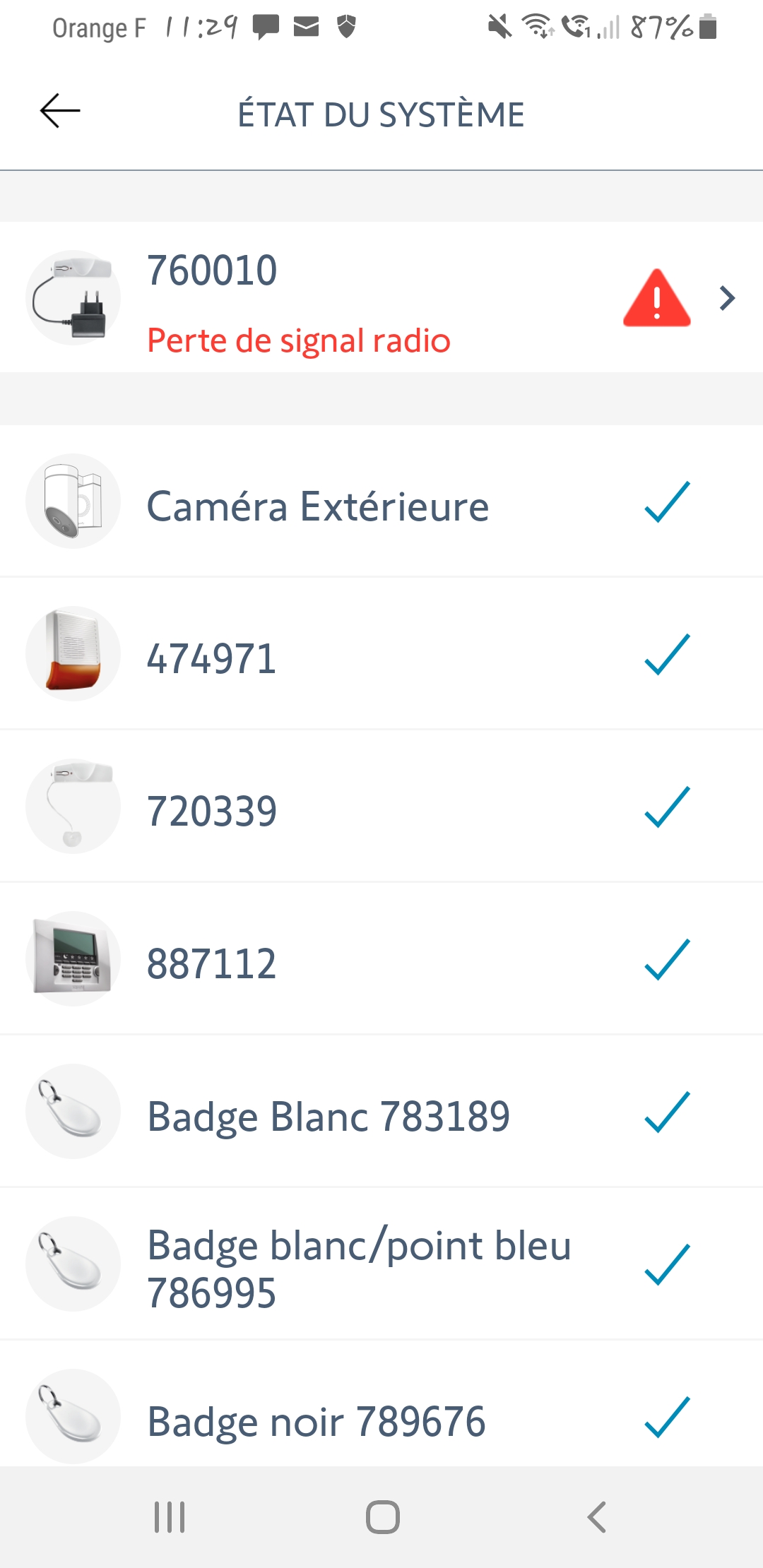This screenshot has height=1568, width=763.
Task: Expand the chevron next to the red warning
Action: 728,298
